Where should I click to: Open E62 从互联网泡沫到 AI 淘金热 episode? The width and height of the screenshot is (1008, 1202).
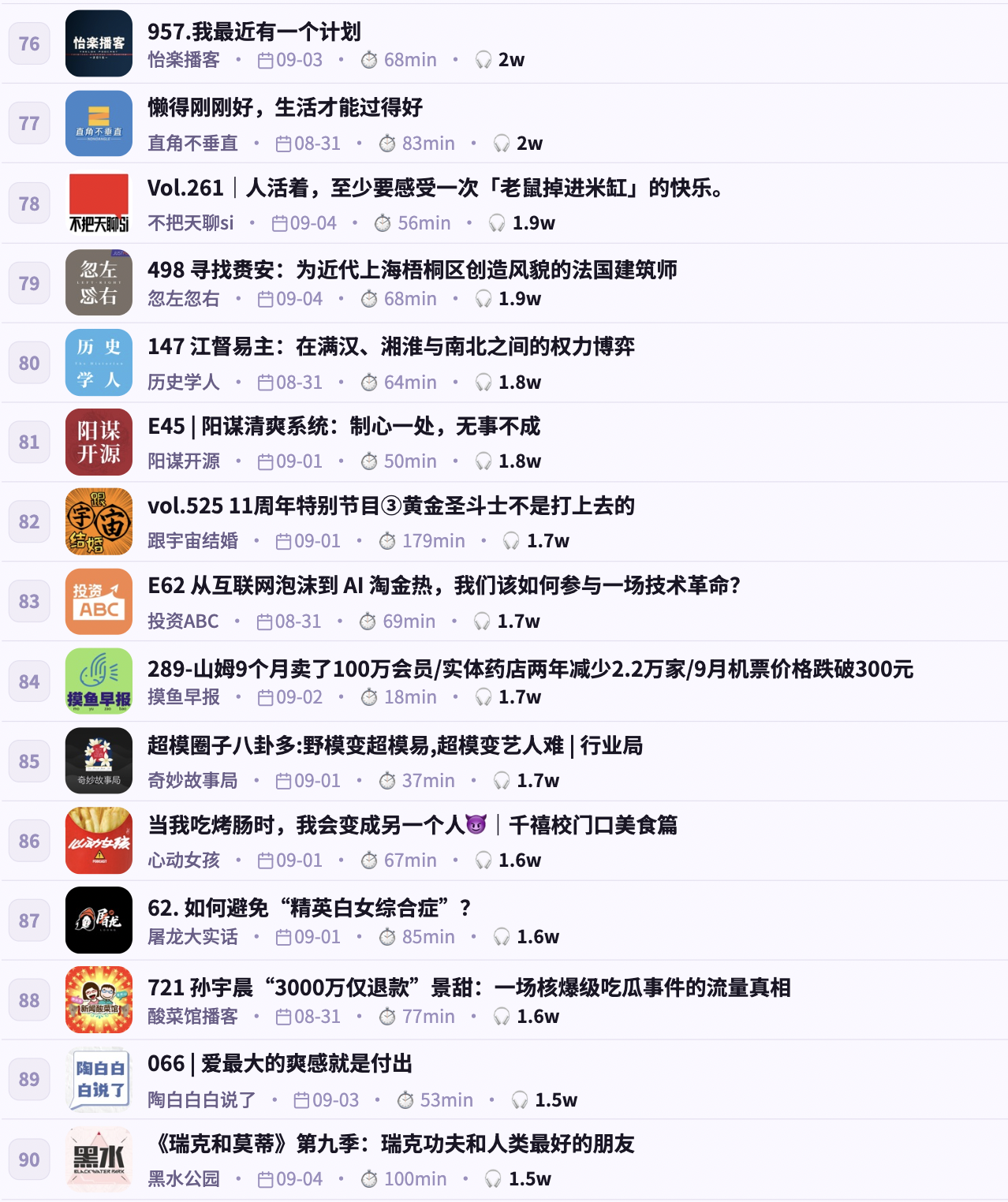point(444,585)
